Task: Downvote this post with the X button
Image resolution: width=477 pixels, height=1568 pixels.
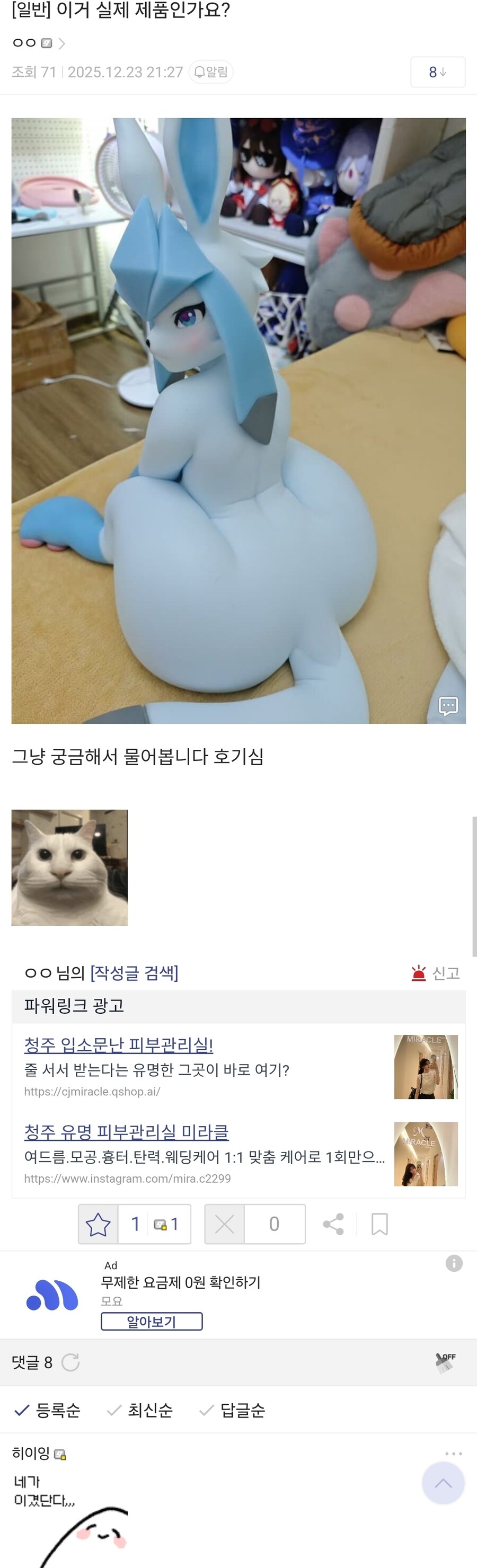Action: coord(225,1224)
